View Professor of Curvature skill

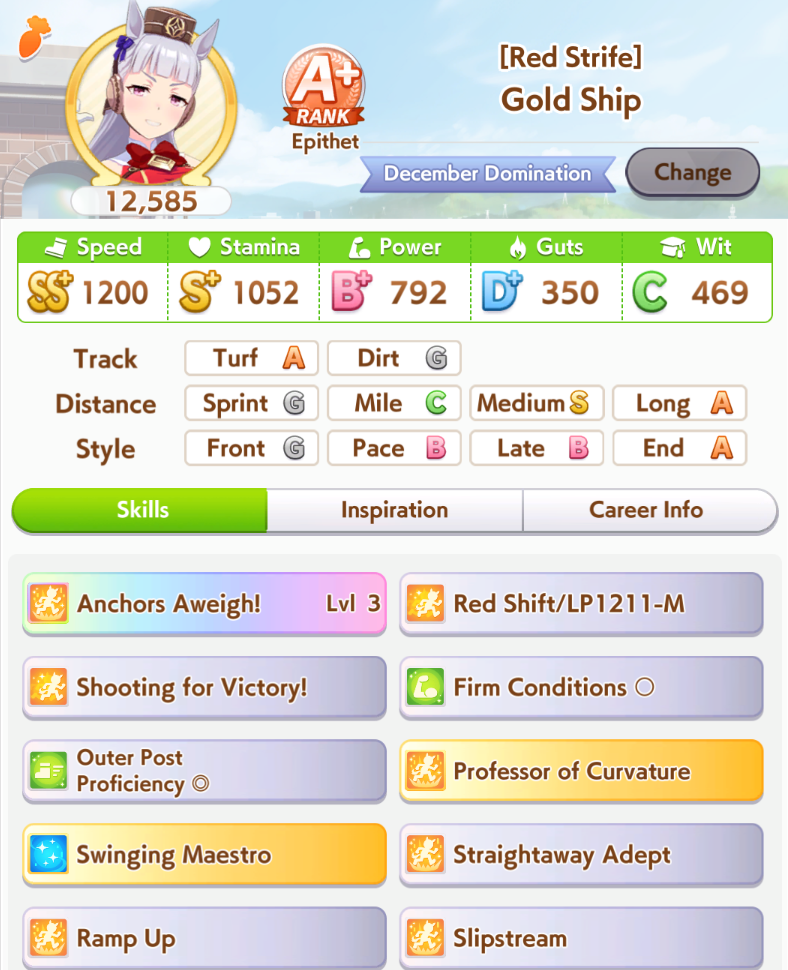click(x=581, y=771)
